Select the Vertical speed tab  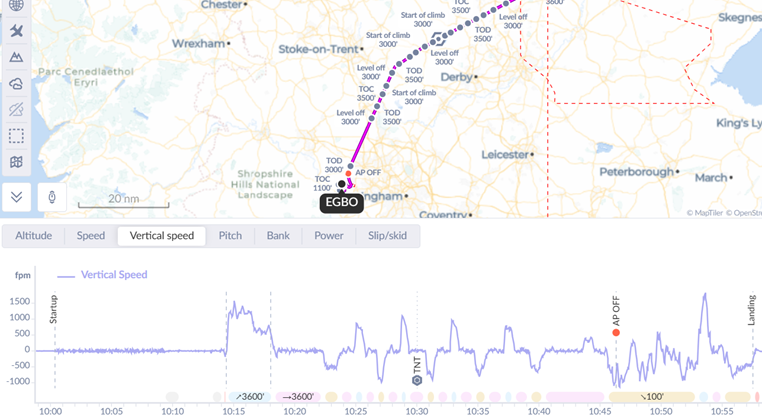tap(162, 236)
